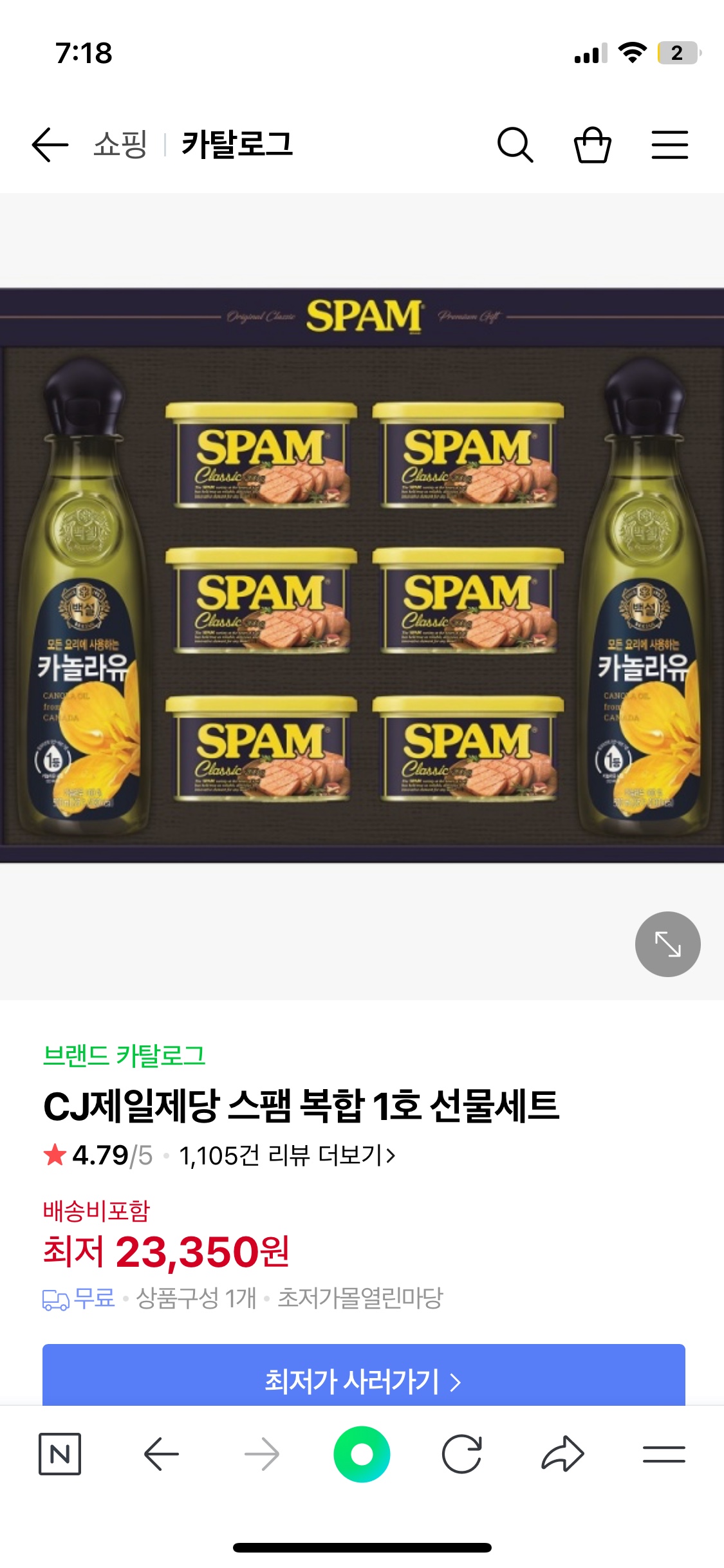Open Naver home via N icon
Viewport: 724px width, 1568px height.
point(60,1454)
